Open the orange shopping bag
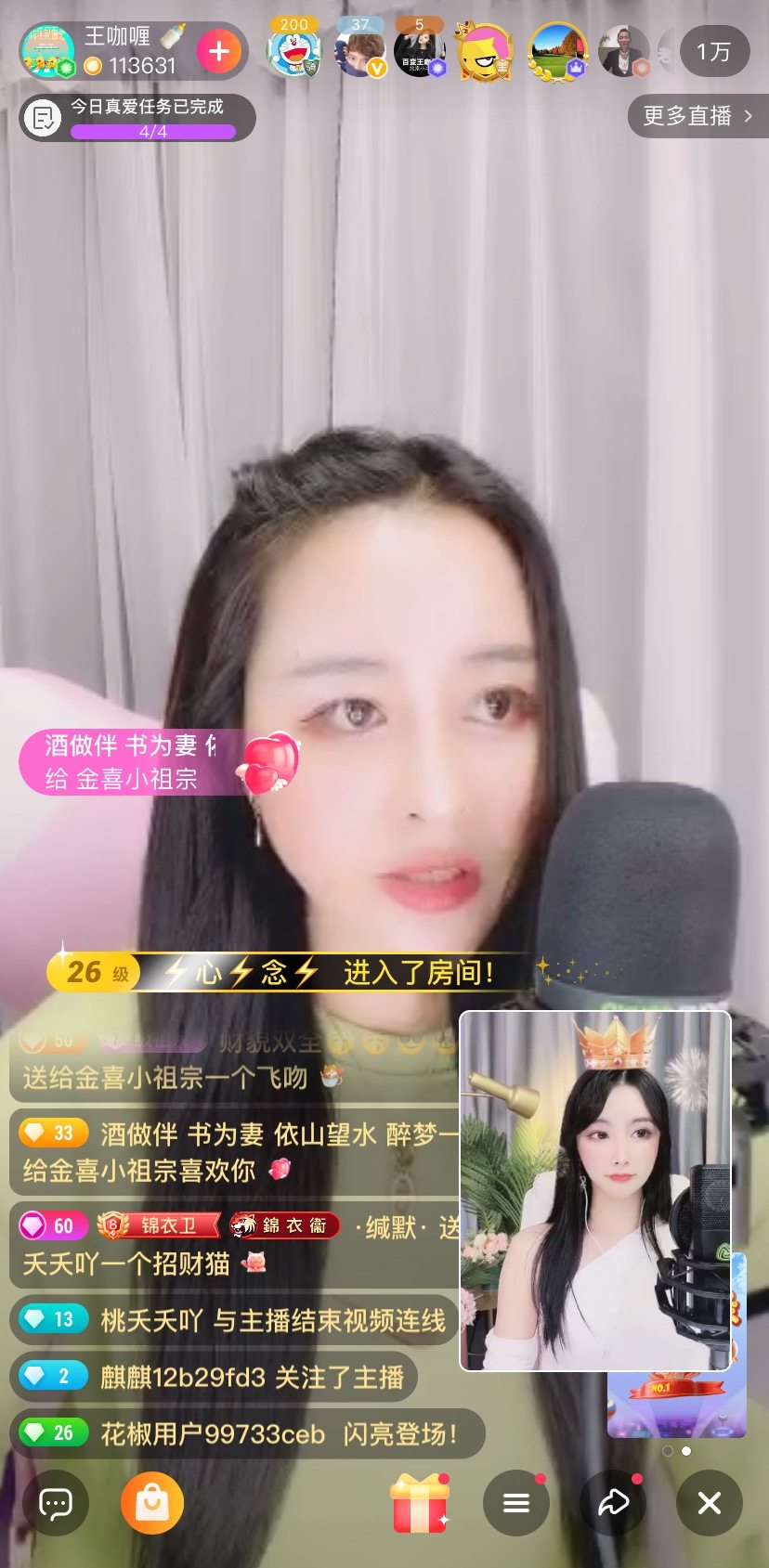Viewport: 769px width, 1568px height. (152, 1503)
